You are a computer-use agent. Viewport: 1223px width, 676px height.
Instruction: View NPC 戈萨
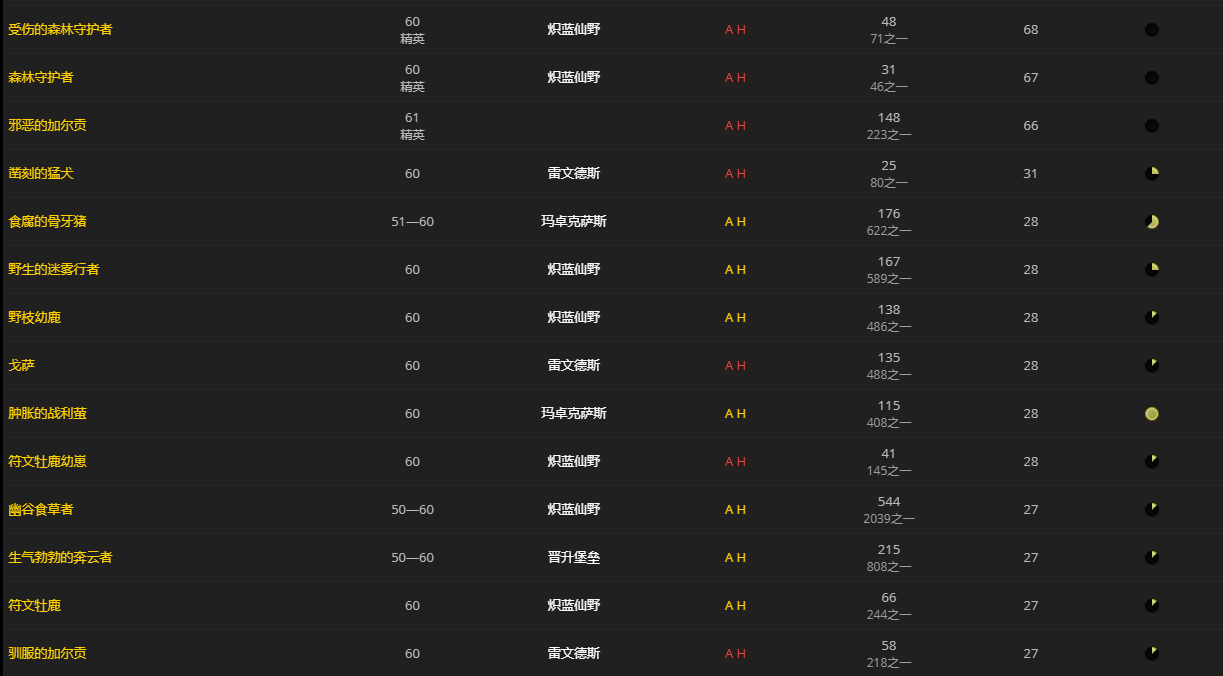21,366
